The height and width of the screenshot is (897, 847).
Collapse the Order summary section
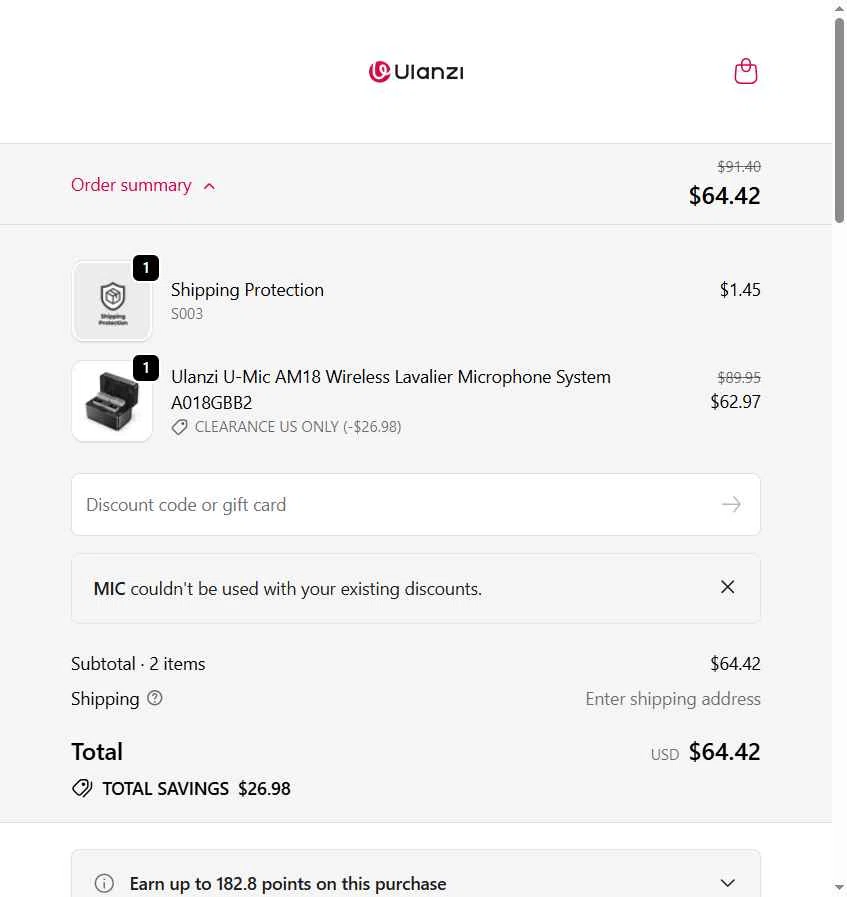143,185
